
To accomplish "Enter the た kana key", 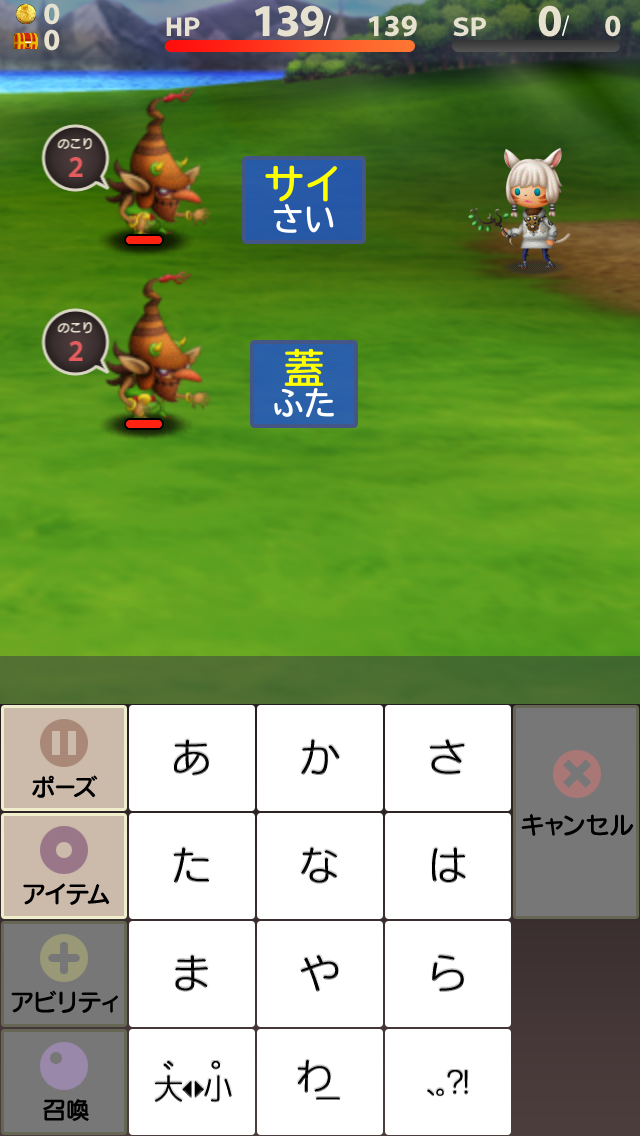I will (192, 866).
